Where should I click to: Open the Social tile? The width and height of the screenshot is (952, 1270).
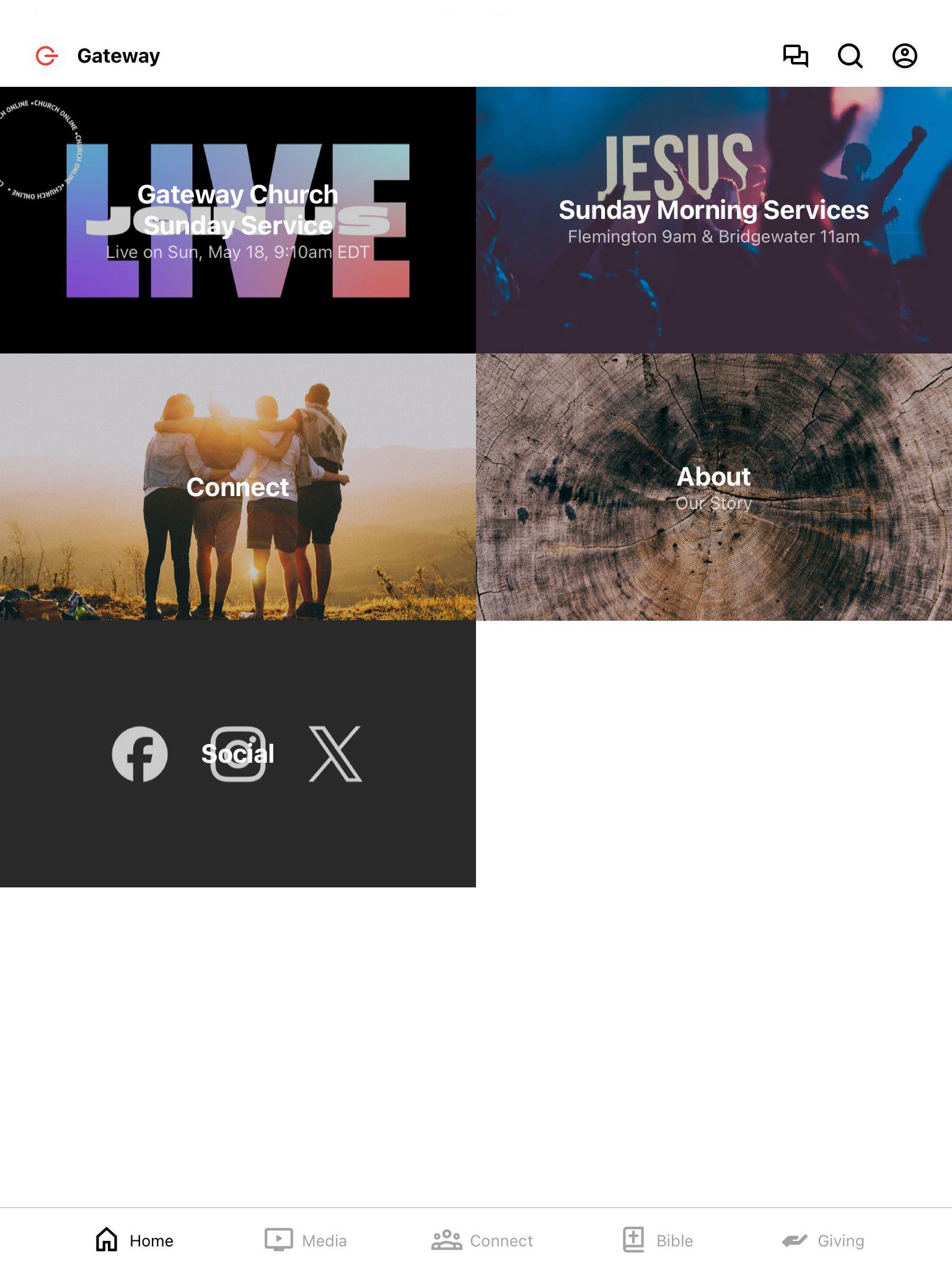pos(238,753)
